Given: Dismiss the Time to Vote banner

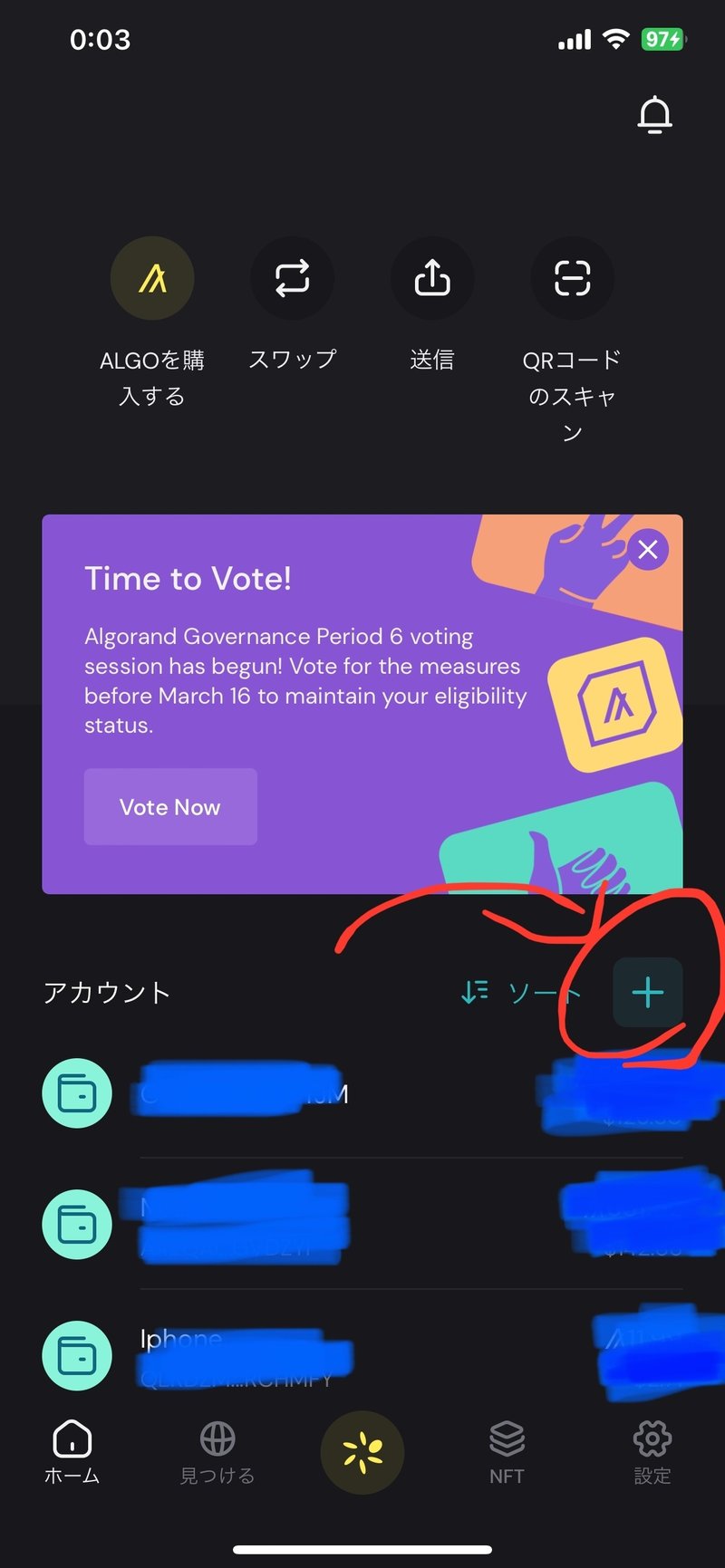Looking at the screenshot, I should (x=648, y=549).
